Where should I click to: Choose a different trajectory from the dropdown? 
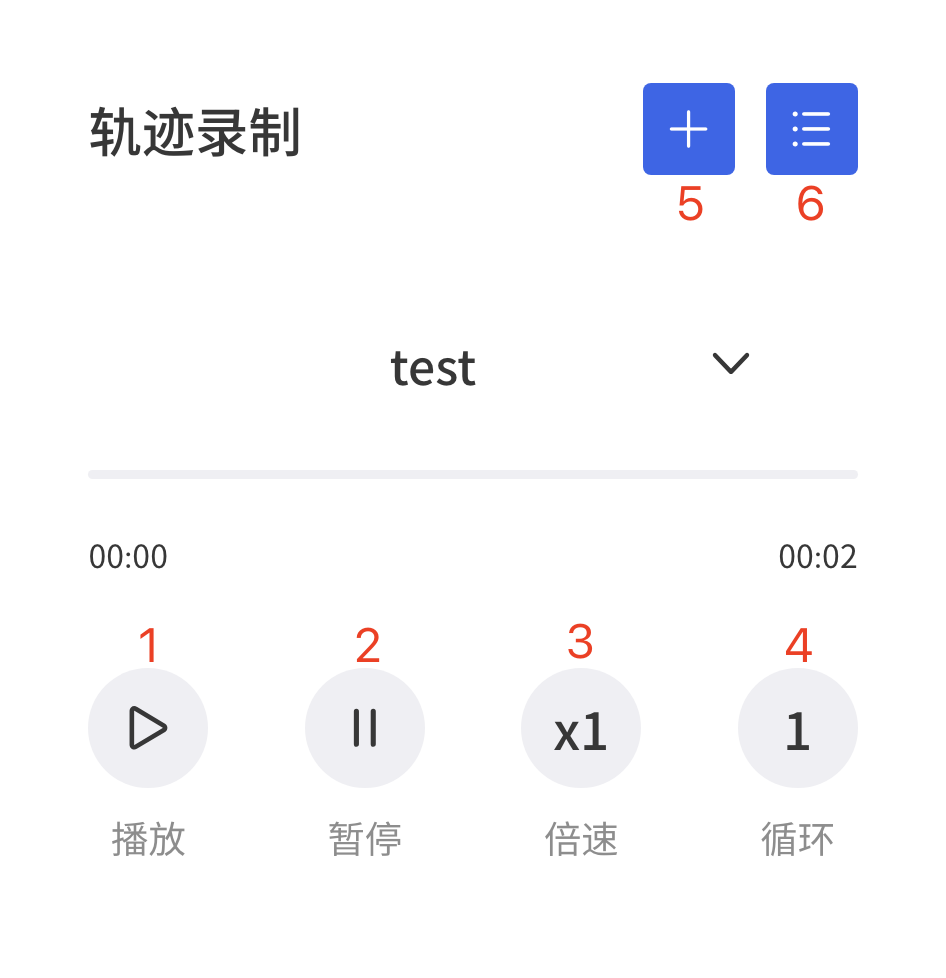click(x=730, y=364)
